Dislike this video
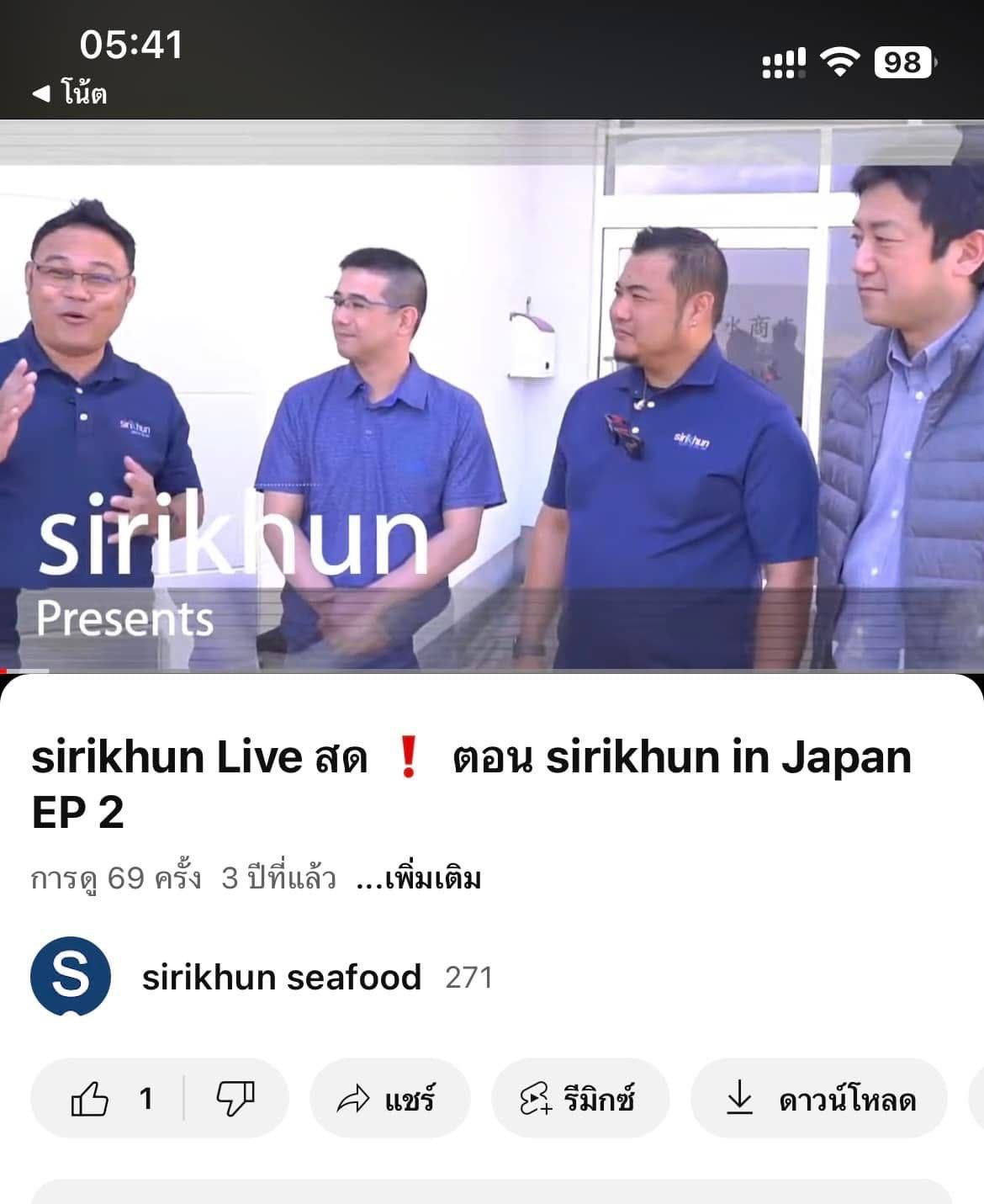The image size is (984, 1204). tap(235, 1099)
